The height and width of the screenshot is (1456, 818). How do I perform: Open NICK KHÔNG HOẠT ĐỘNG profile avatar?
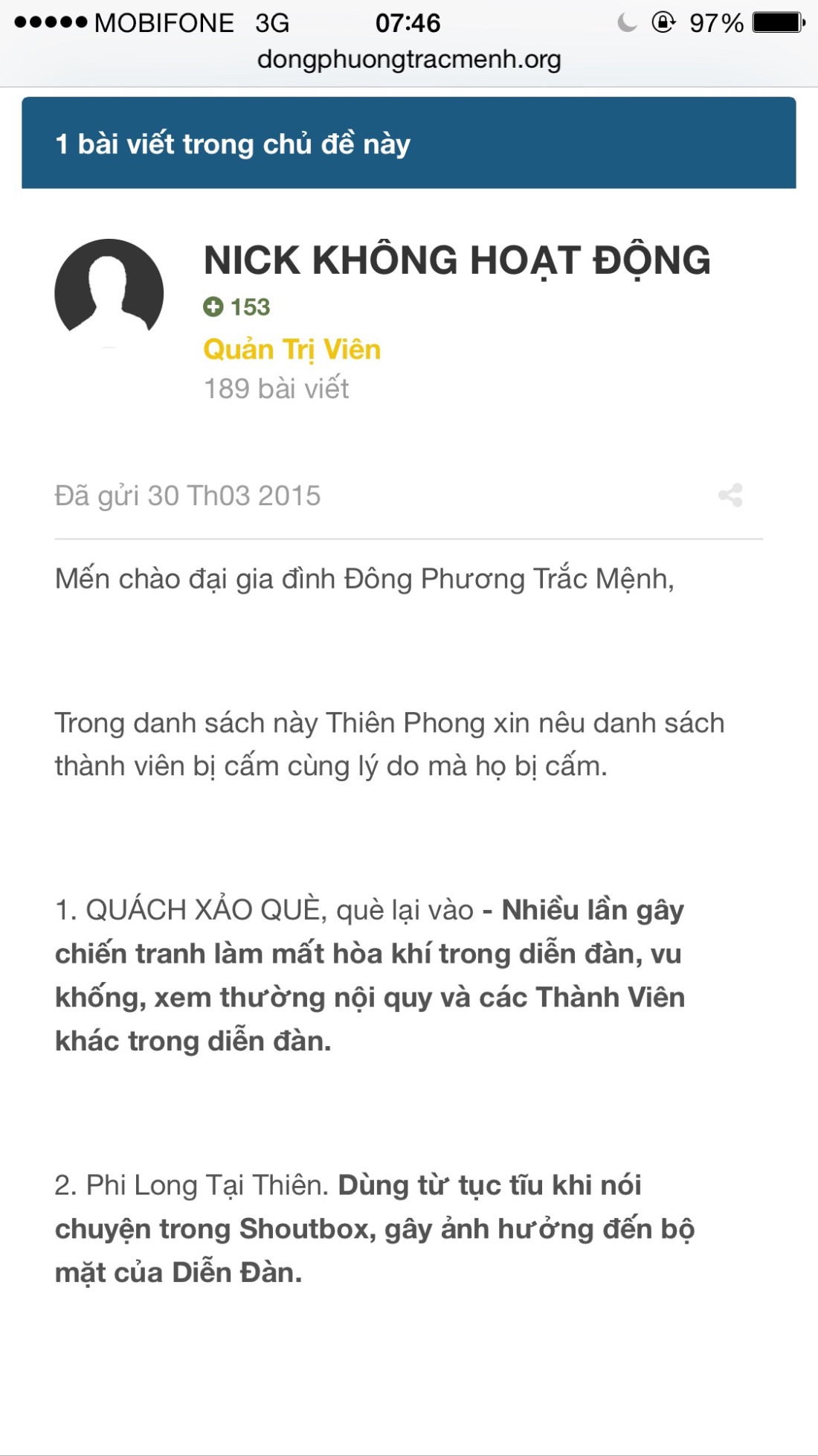109,292
